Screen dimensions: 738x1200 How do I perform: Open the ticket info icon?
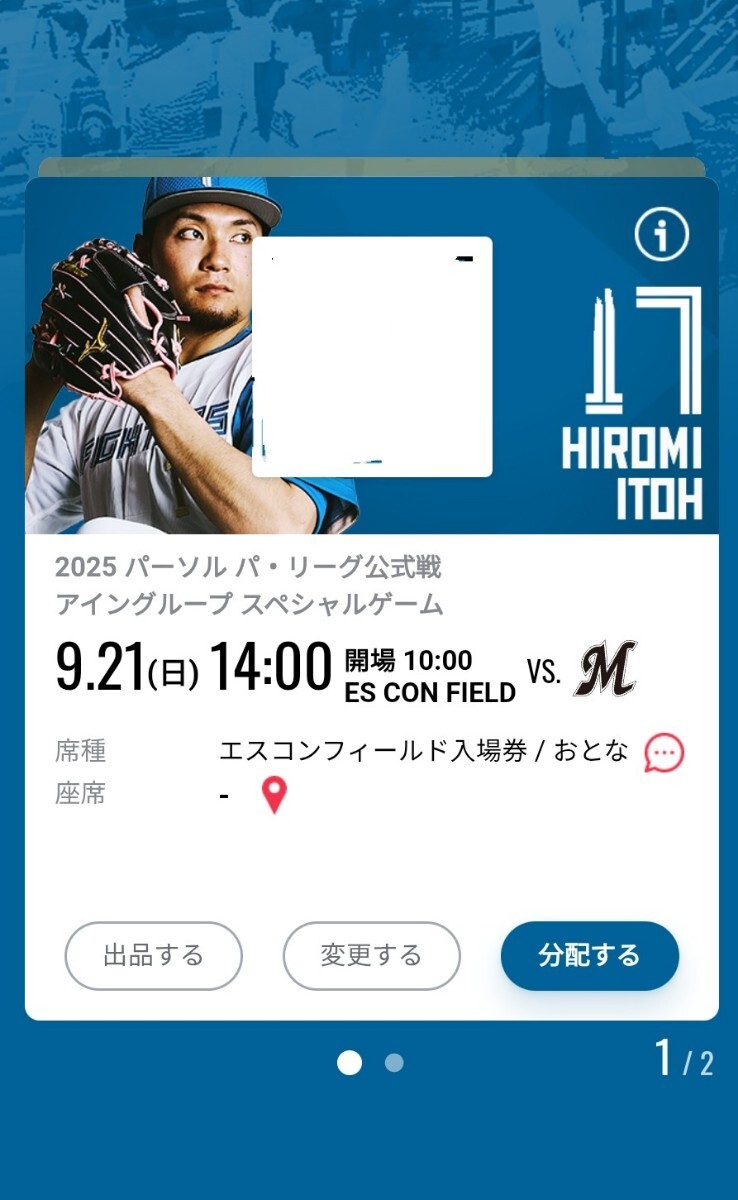pos(662,236)
